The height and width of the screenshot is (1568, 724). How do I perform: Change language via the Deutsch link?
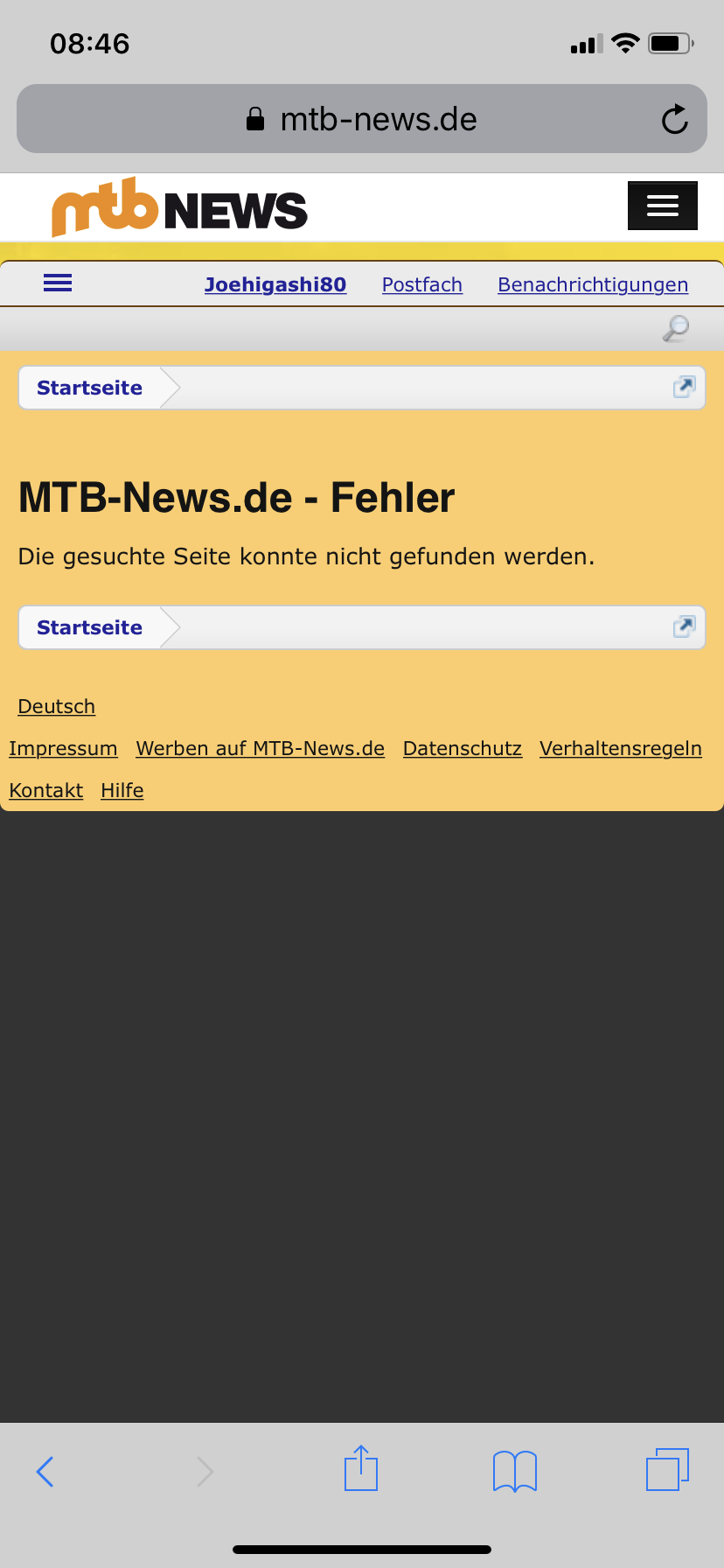[x=56, y=706]
